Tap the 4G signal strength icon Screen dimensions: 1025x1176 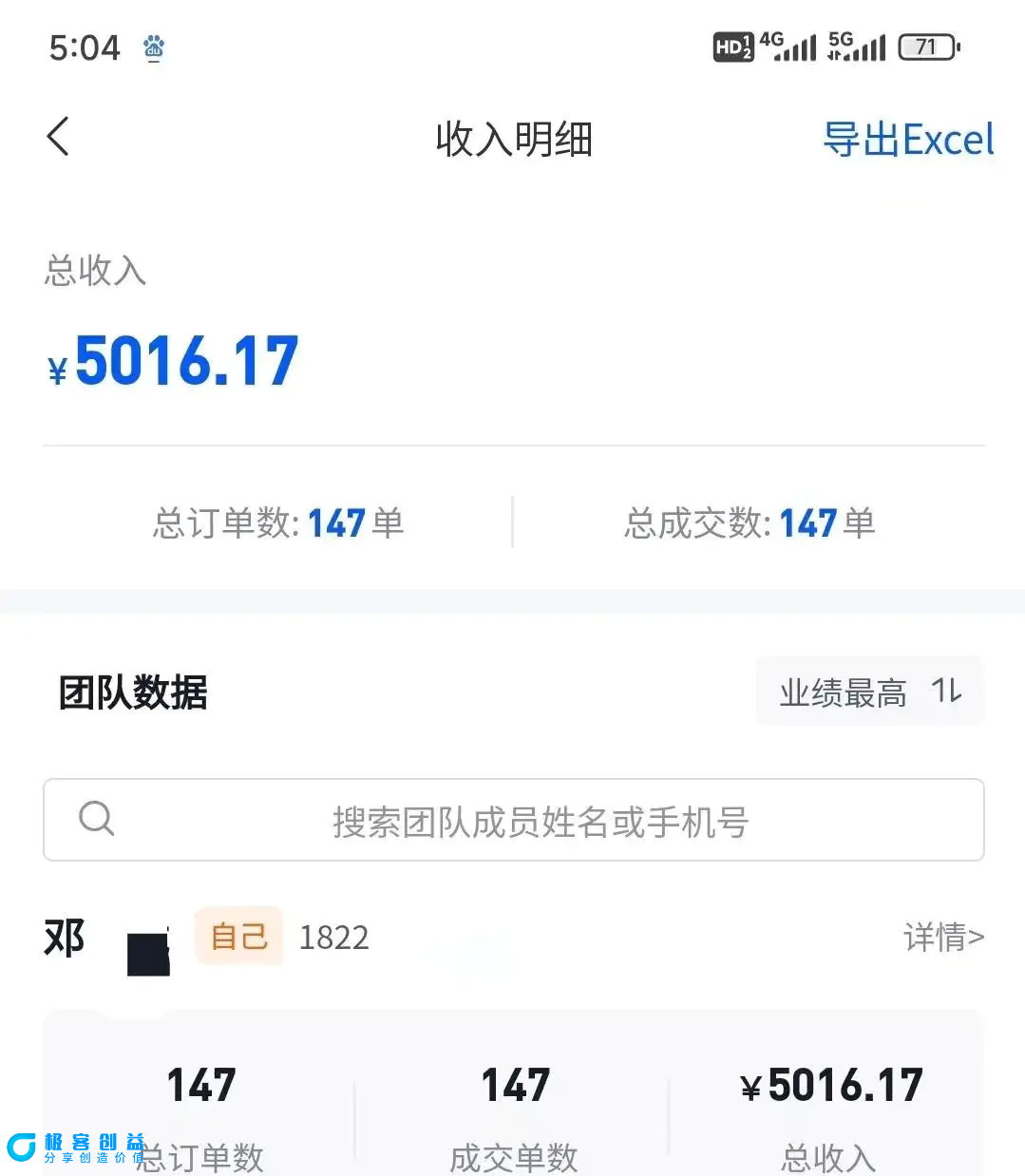(790, 46)
